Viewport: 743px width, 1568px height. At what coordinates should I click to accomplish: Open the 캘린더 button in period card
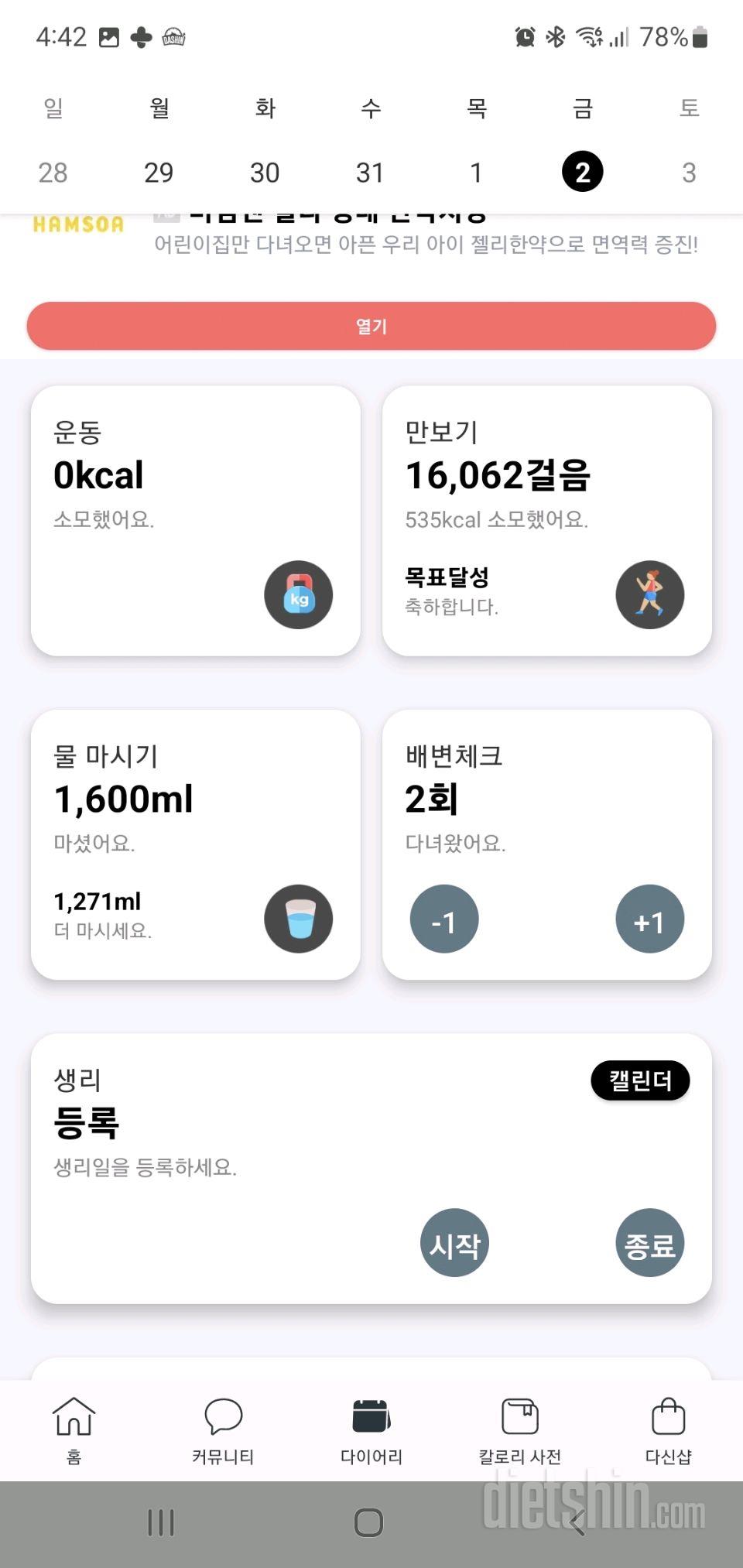pyautogui.click(x=641, y=1080)
